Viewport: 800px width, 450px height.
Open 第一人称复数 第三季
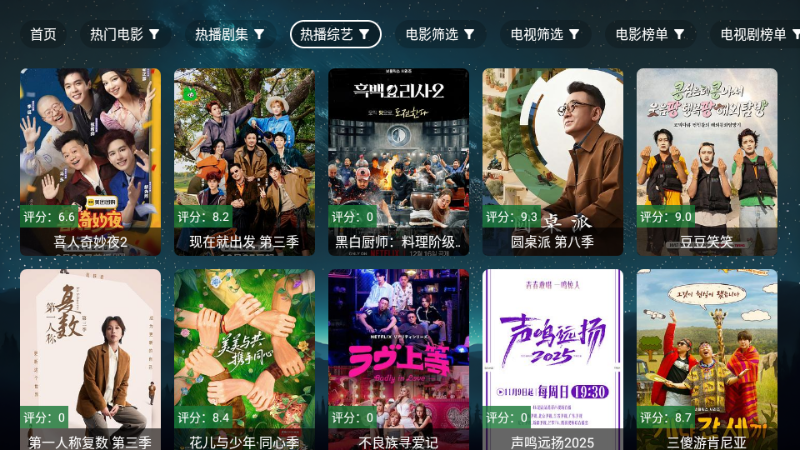pyautogui.click(x=90, y=360)
